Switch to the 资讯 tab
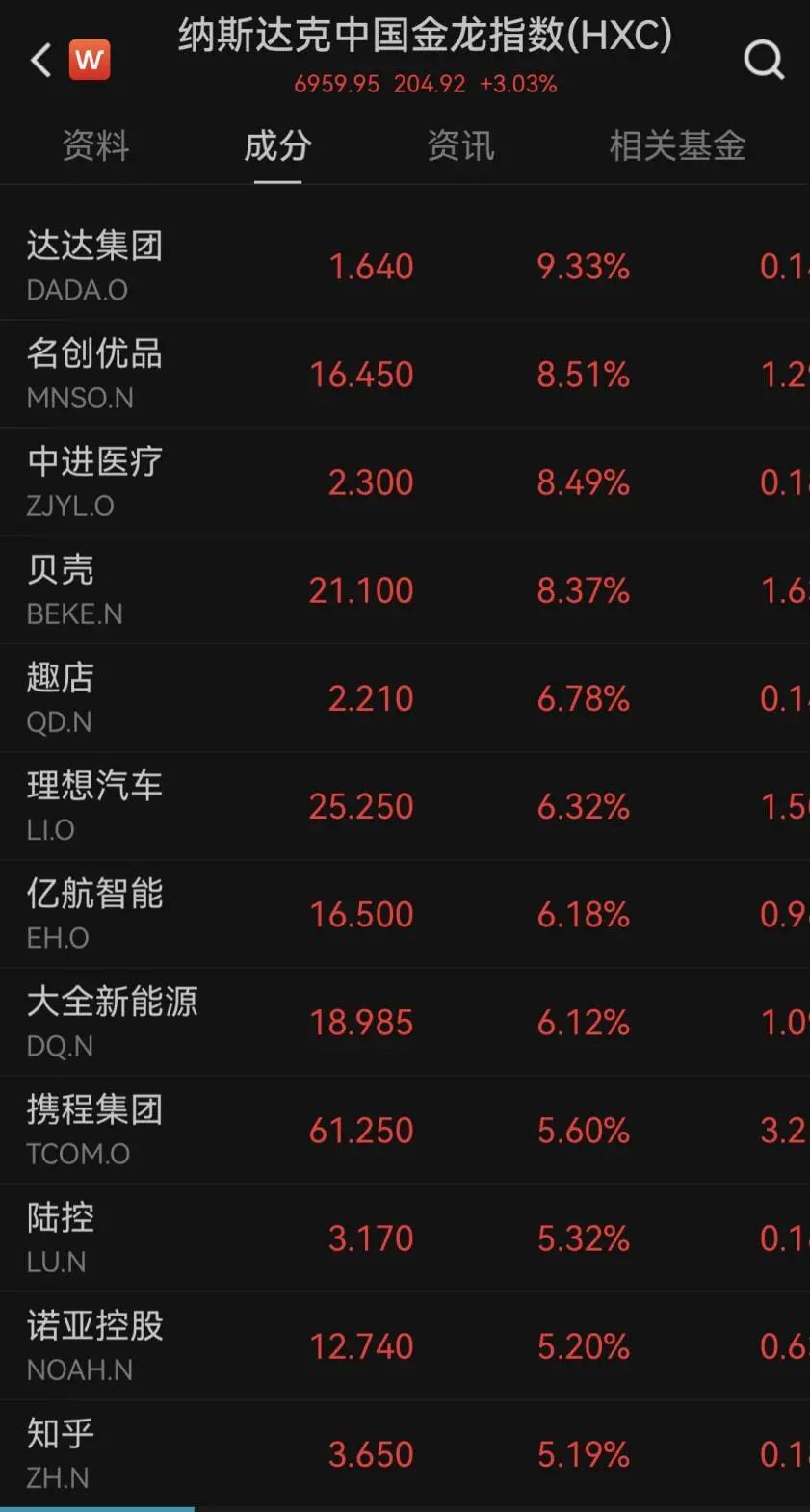810x1512 pixels. [460, 146]
